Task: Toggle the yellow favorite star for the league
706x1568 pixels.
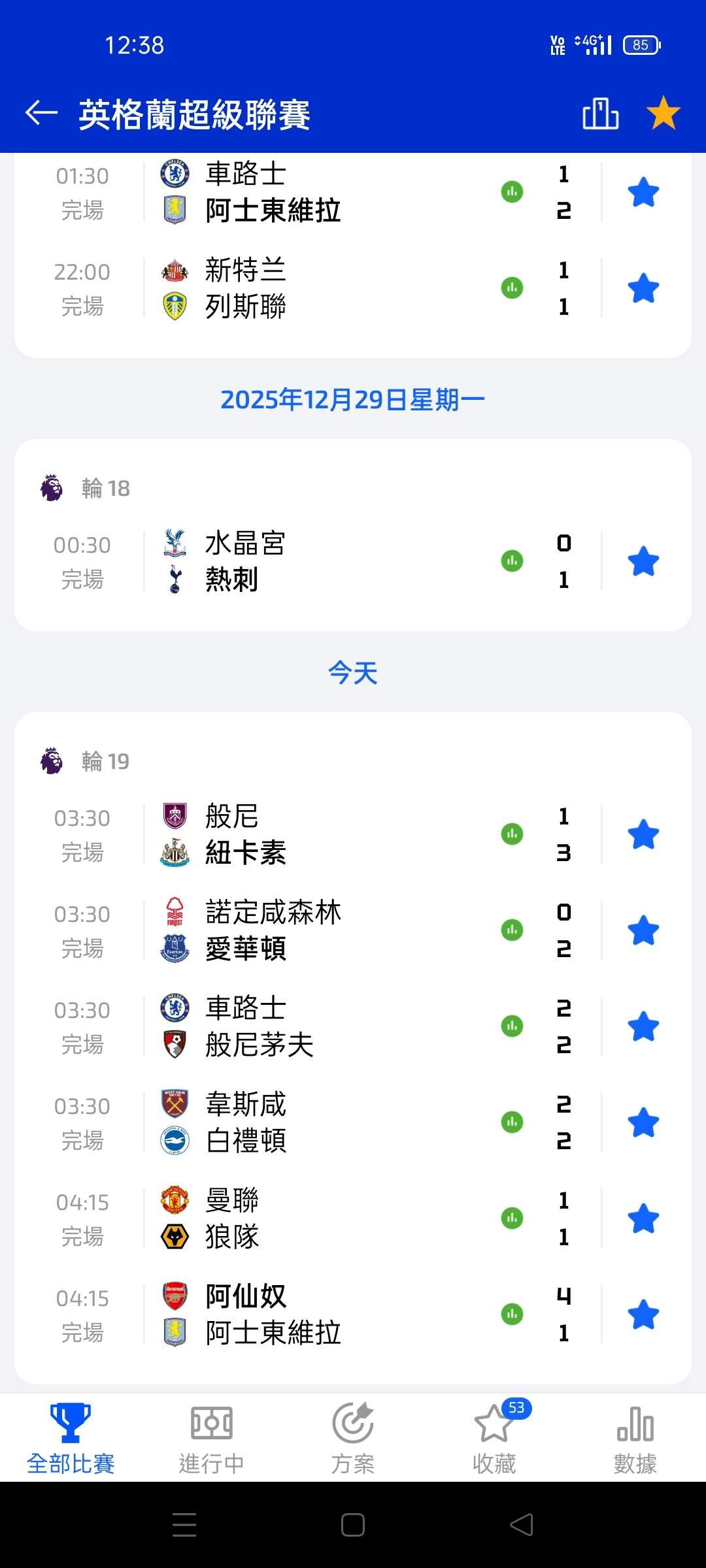Action: tap(663, 113)
